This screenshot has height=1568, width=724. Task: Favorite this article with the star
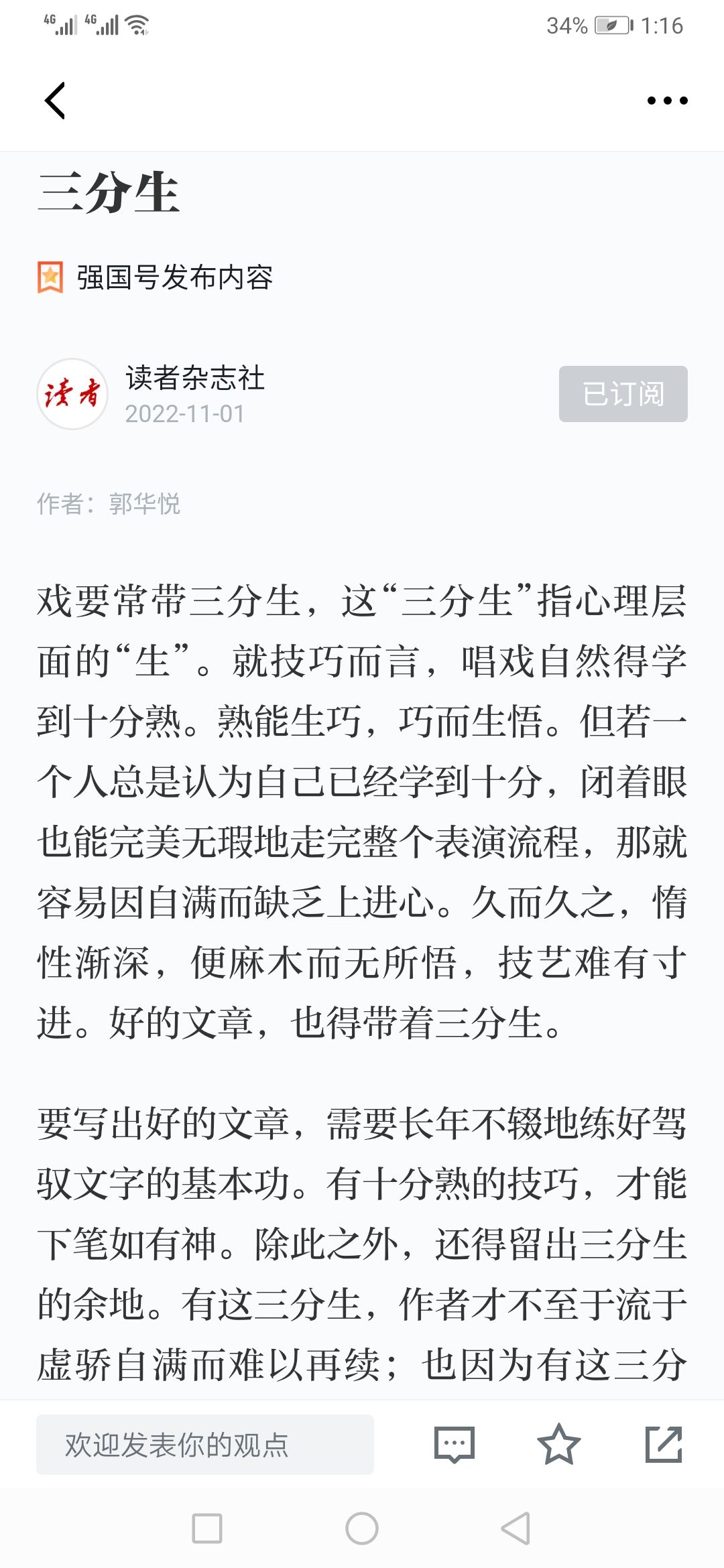coord(558,1445)
